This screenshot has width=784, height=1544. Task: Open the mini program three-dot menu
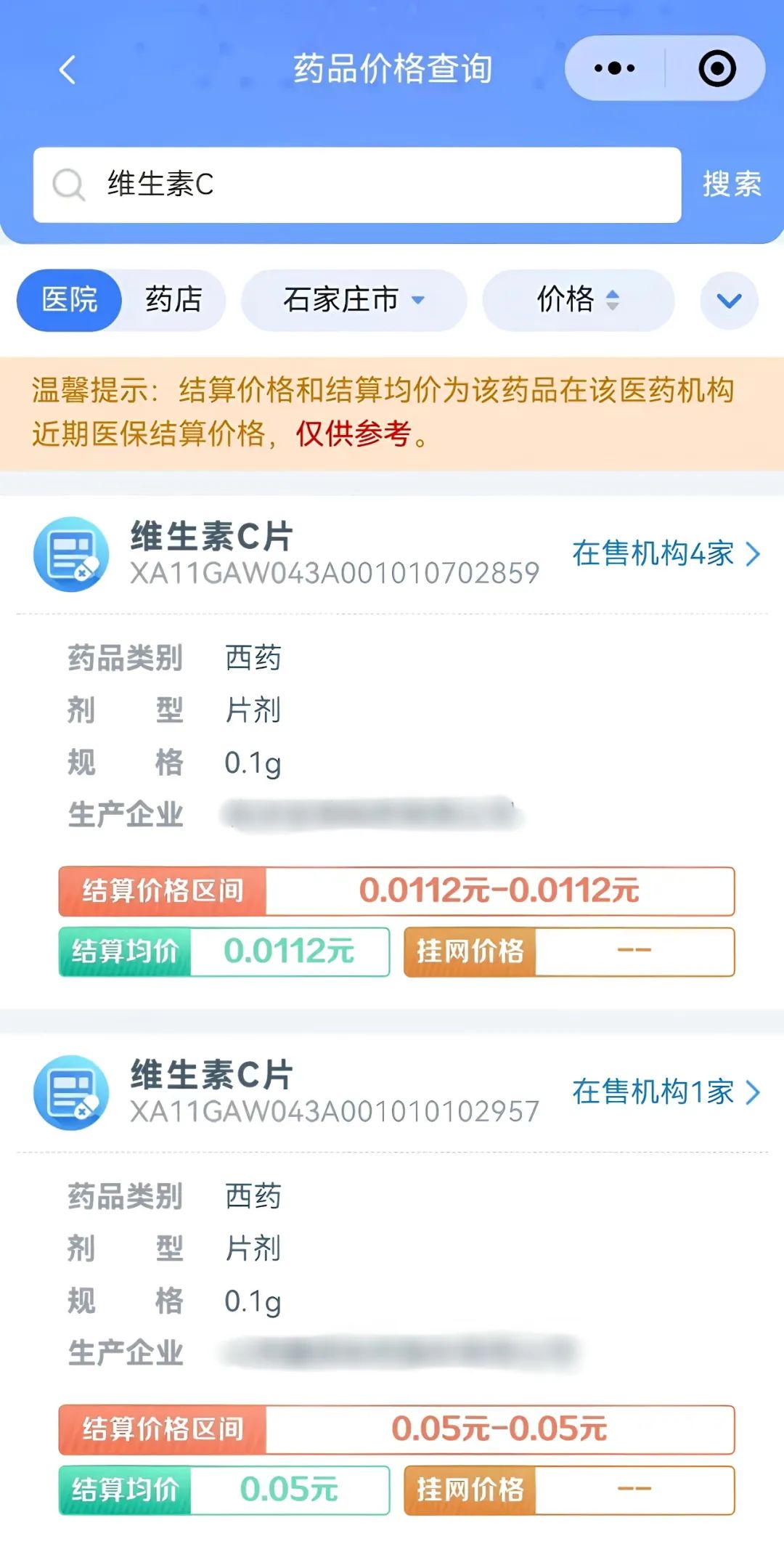tap(614, 68)
